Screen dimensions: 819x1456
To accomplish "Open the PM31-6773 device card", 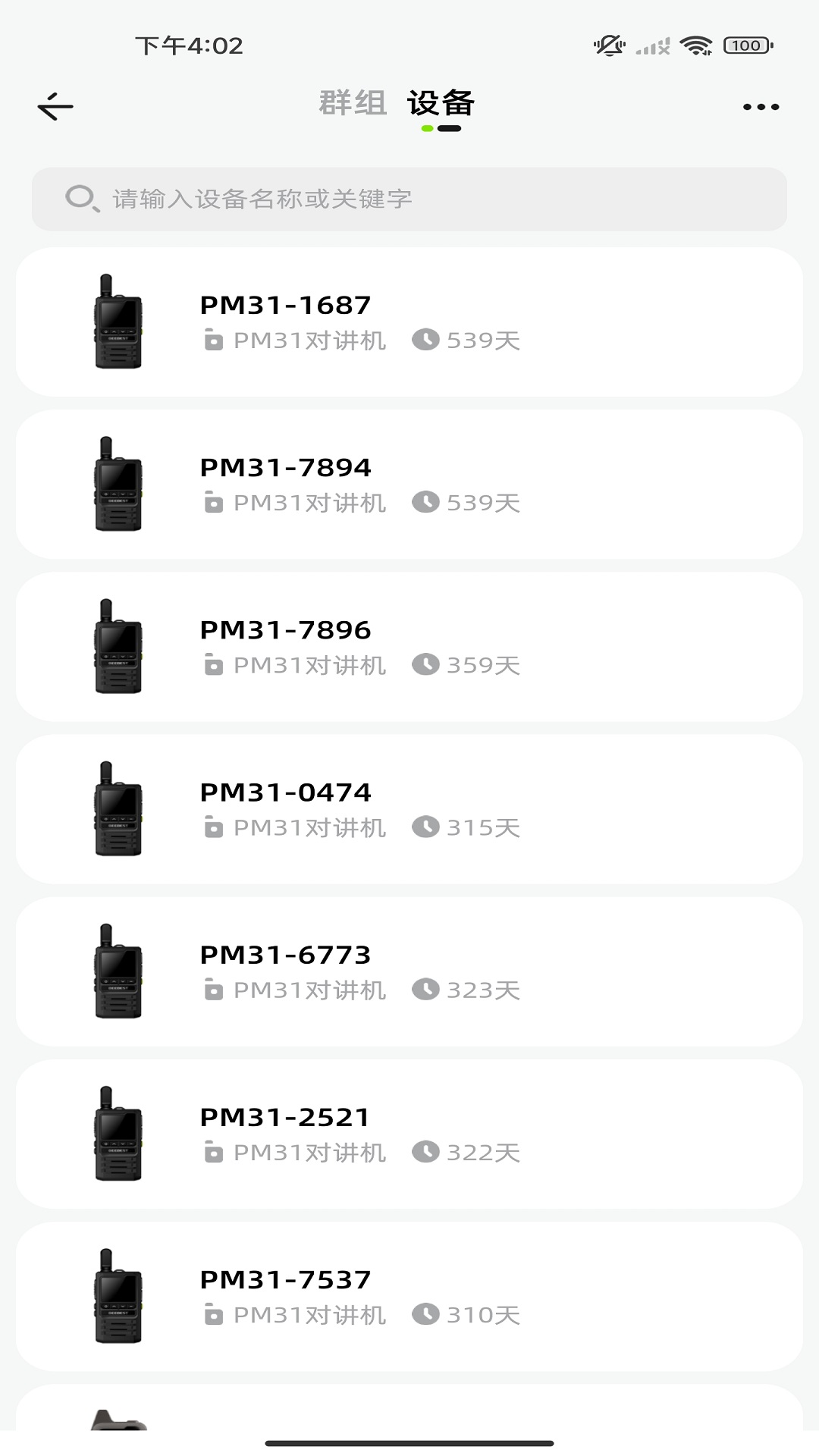I will point(409,971).
